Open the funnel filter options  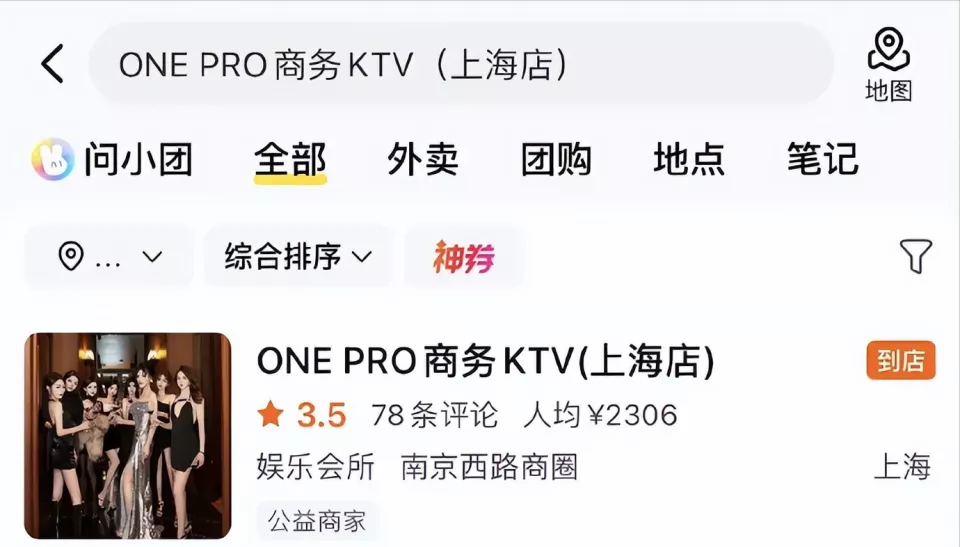(916, 257)
